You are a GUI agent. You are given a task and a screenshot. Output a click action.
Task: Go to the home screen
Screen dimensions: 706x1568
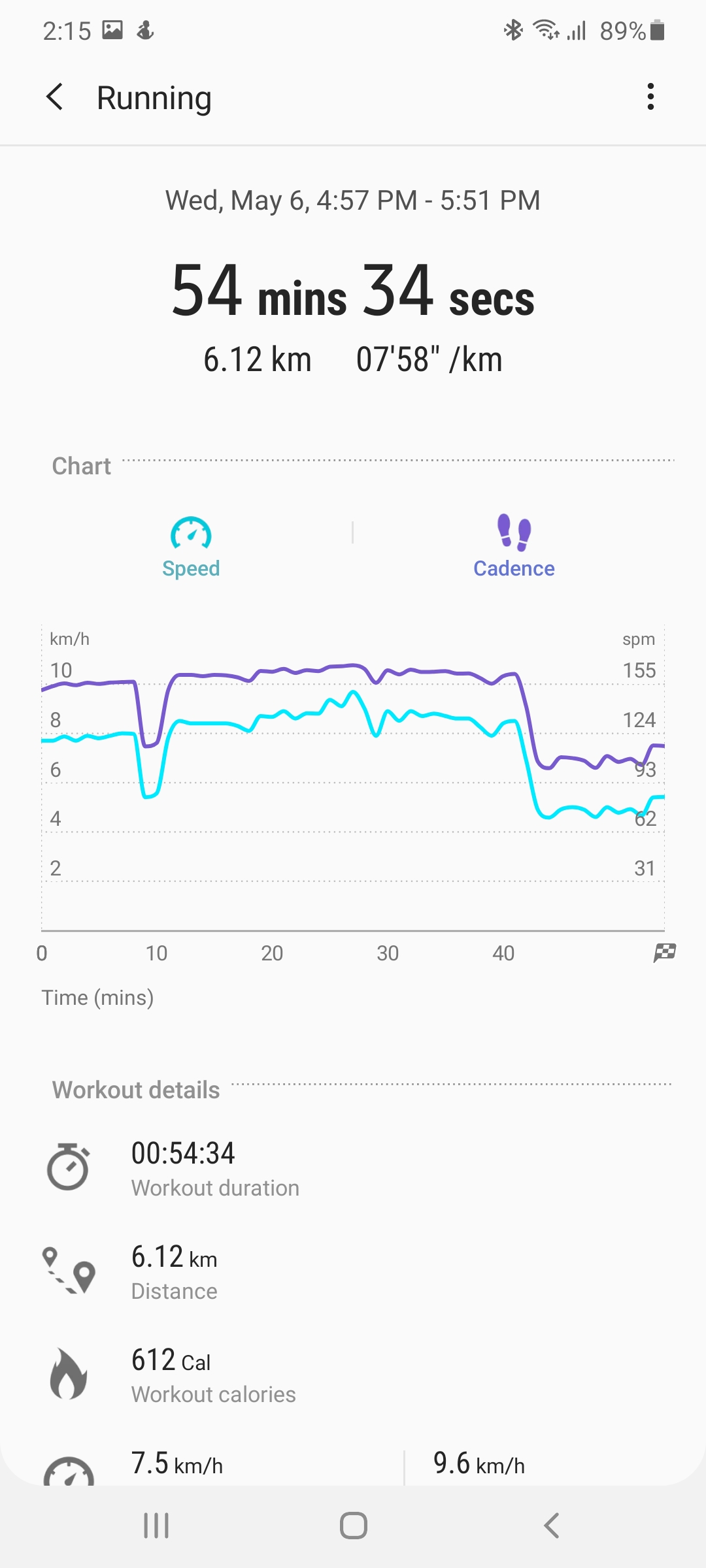(x=353, y=1526)
